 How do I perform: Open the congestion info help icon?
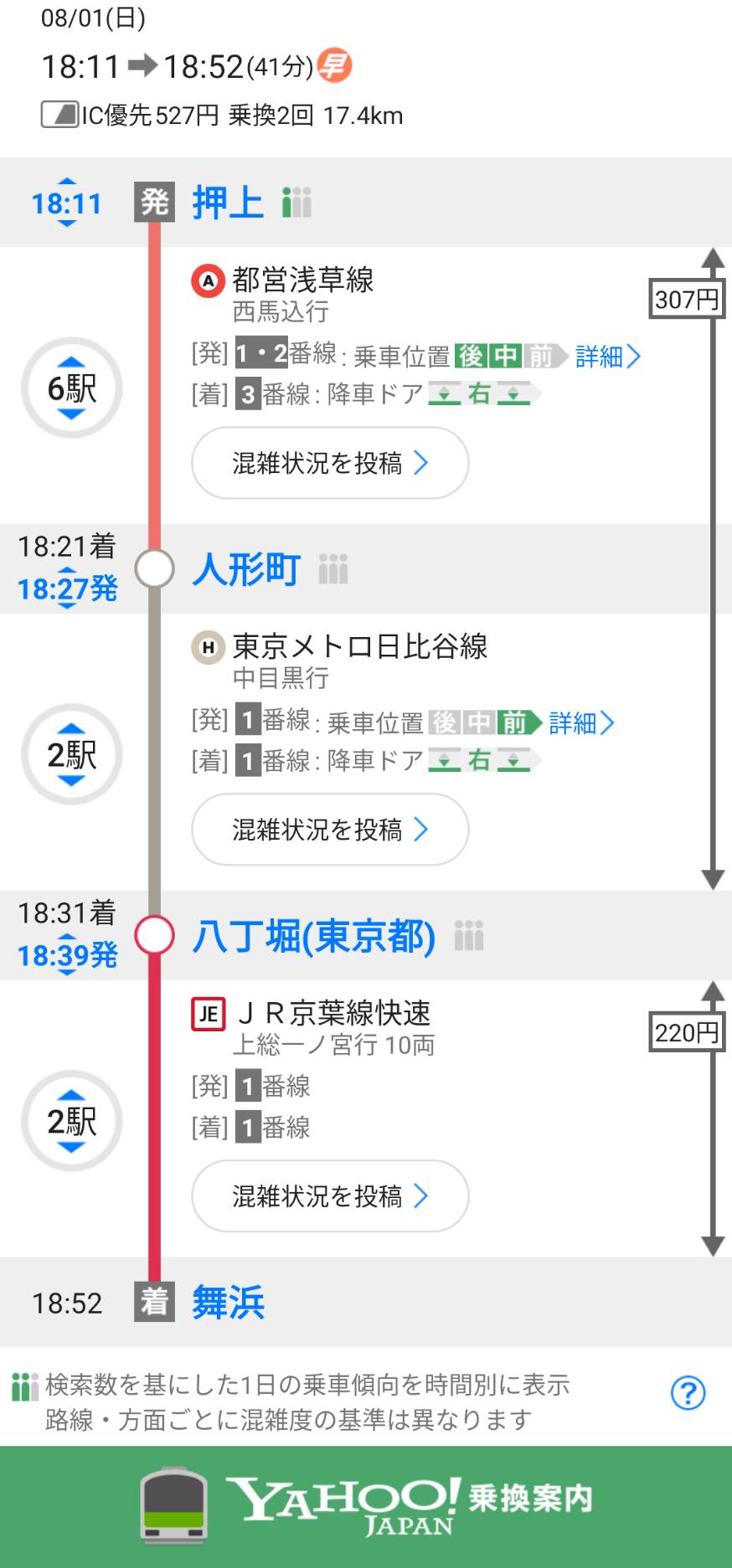click(688, 1393)
